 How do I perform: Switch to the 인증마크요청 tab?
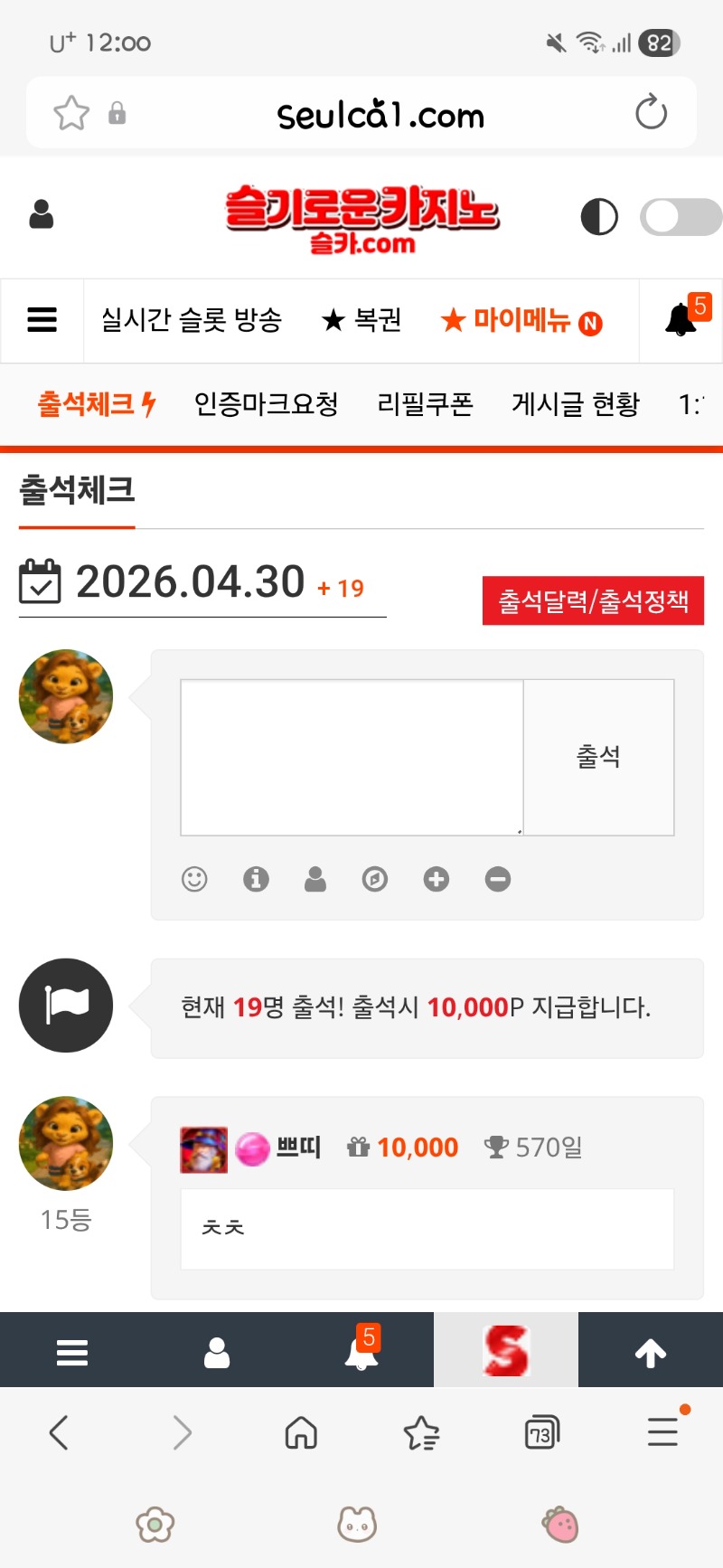(267, 404)
